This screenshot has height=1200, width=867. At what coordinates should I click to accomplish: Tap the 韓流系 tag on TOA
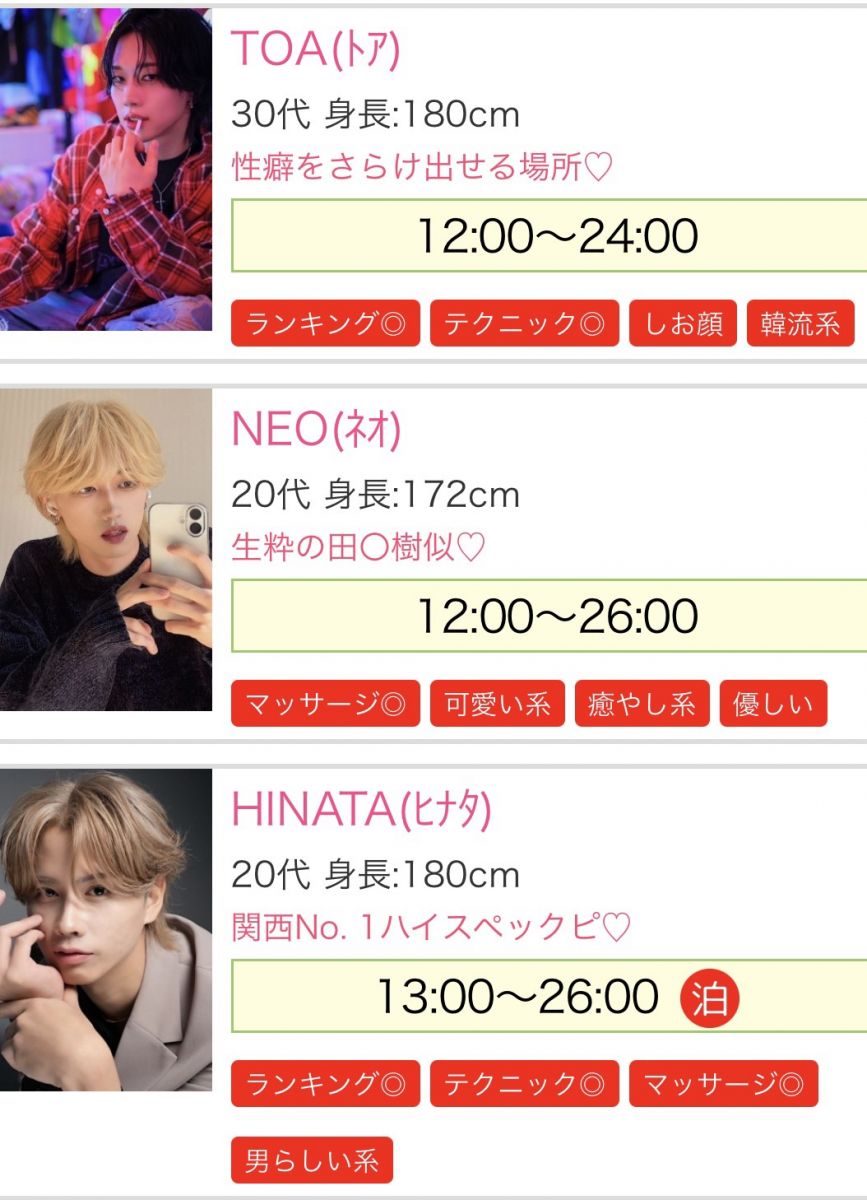tap(800, 325)
